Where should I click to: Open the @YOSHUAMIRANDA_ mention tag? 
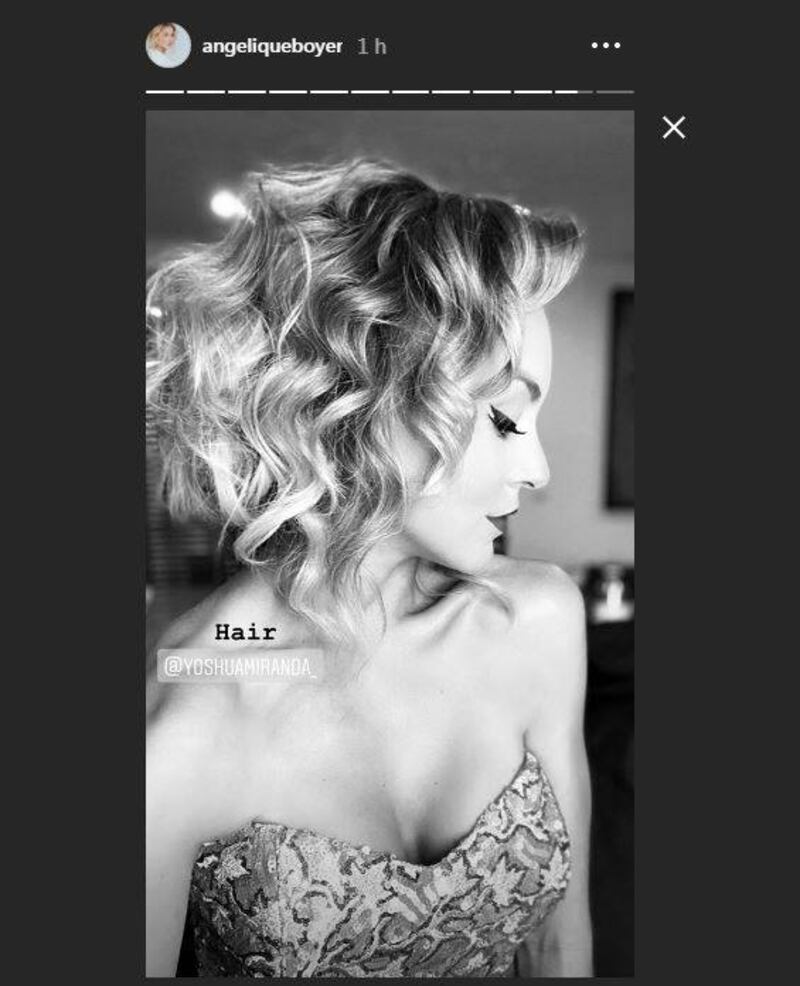pos(240,665)
